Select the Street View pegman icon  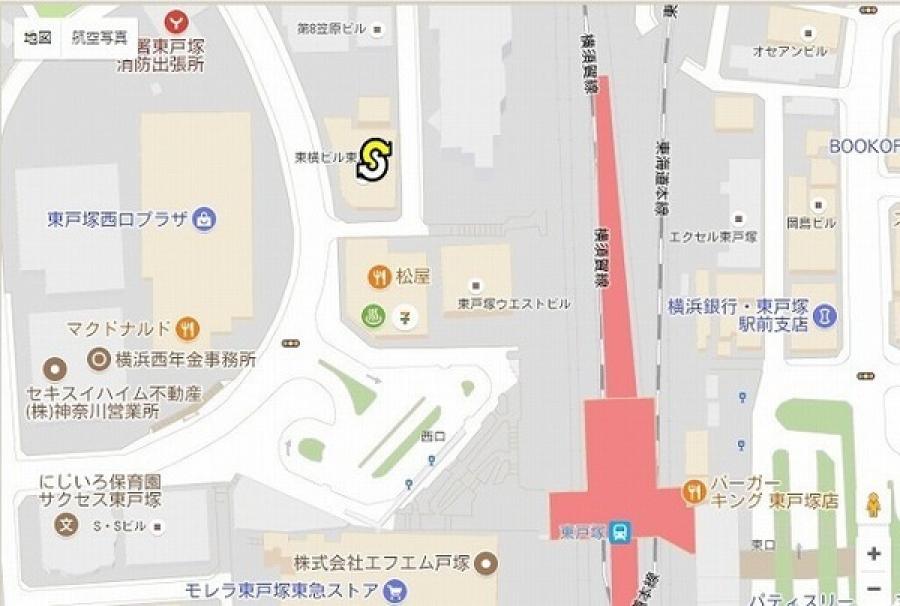873,505
